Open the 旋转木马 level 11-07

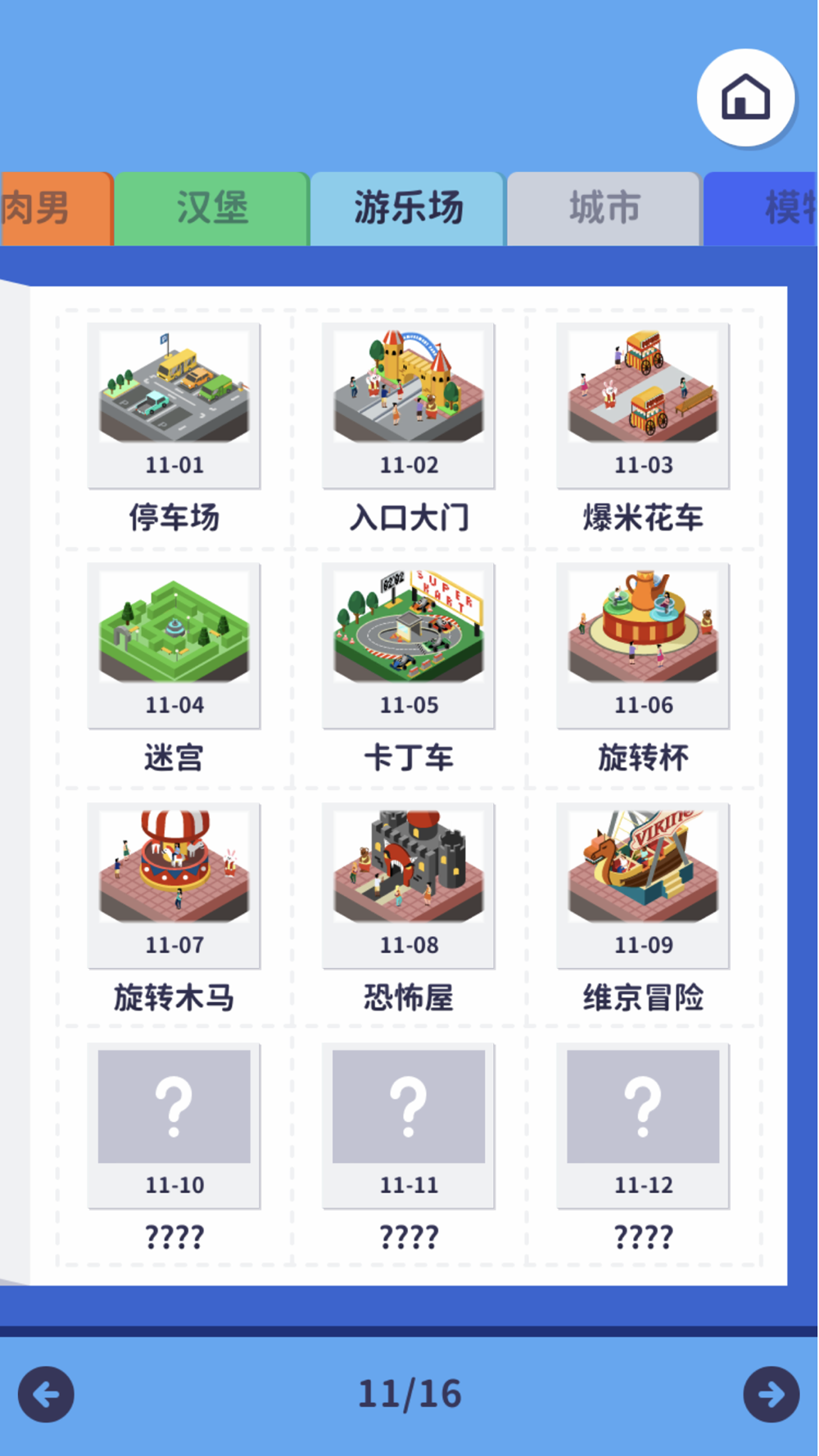coord(174,885)
